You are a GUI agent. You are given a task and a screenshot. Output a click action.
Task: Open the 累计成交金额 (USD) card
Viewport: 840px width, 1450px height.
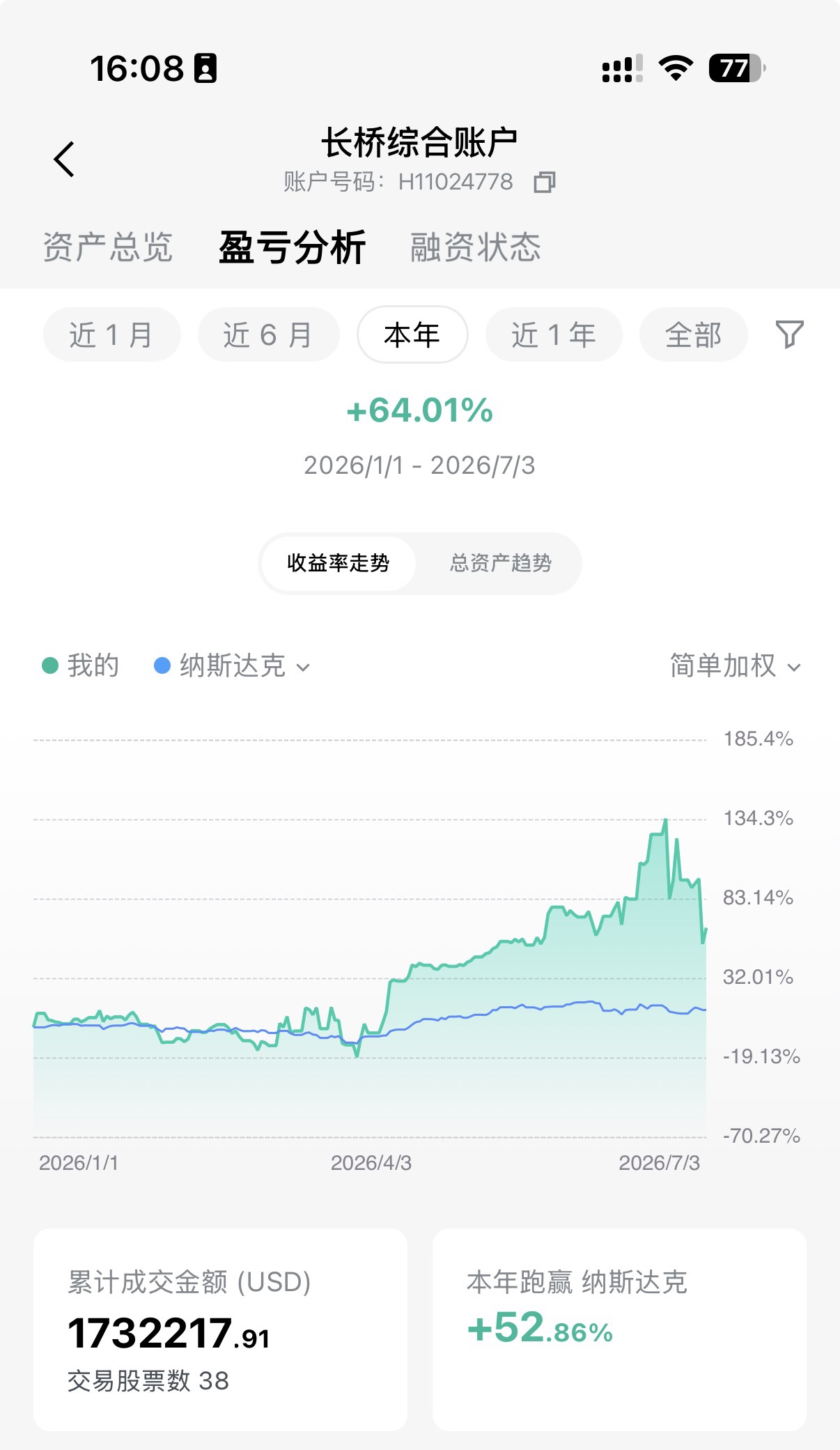(x=220, y=1329)
